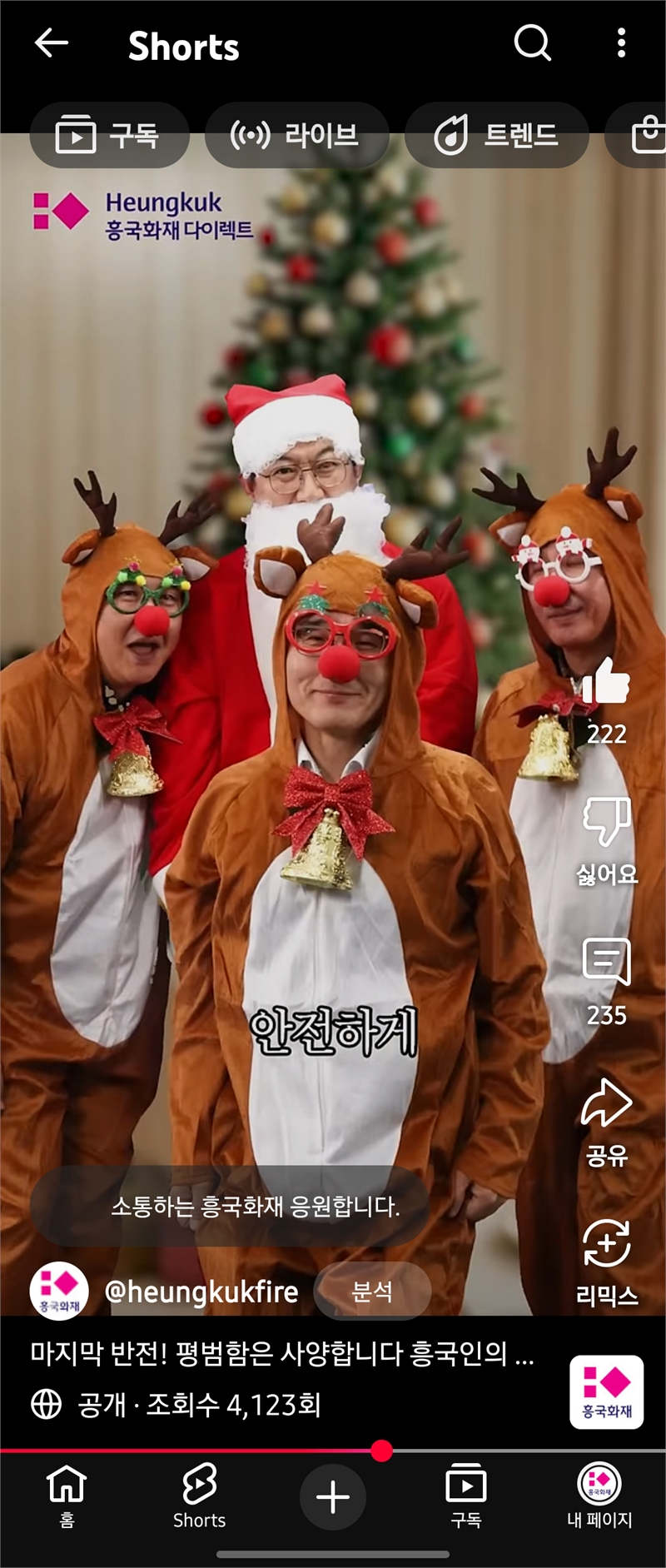
Task: Switch to the 구독 tab in bottom navigation
Action: tap(466, 1496)
